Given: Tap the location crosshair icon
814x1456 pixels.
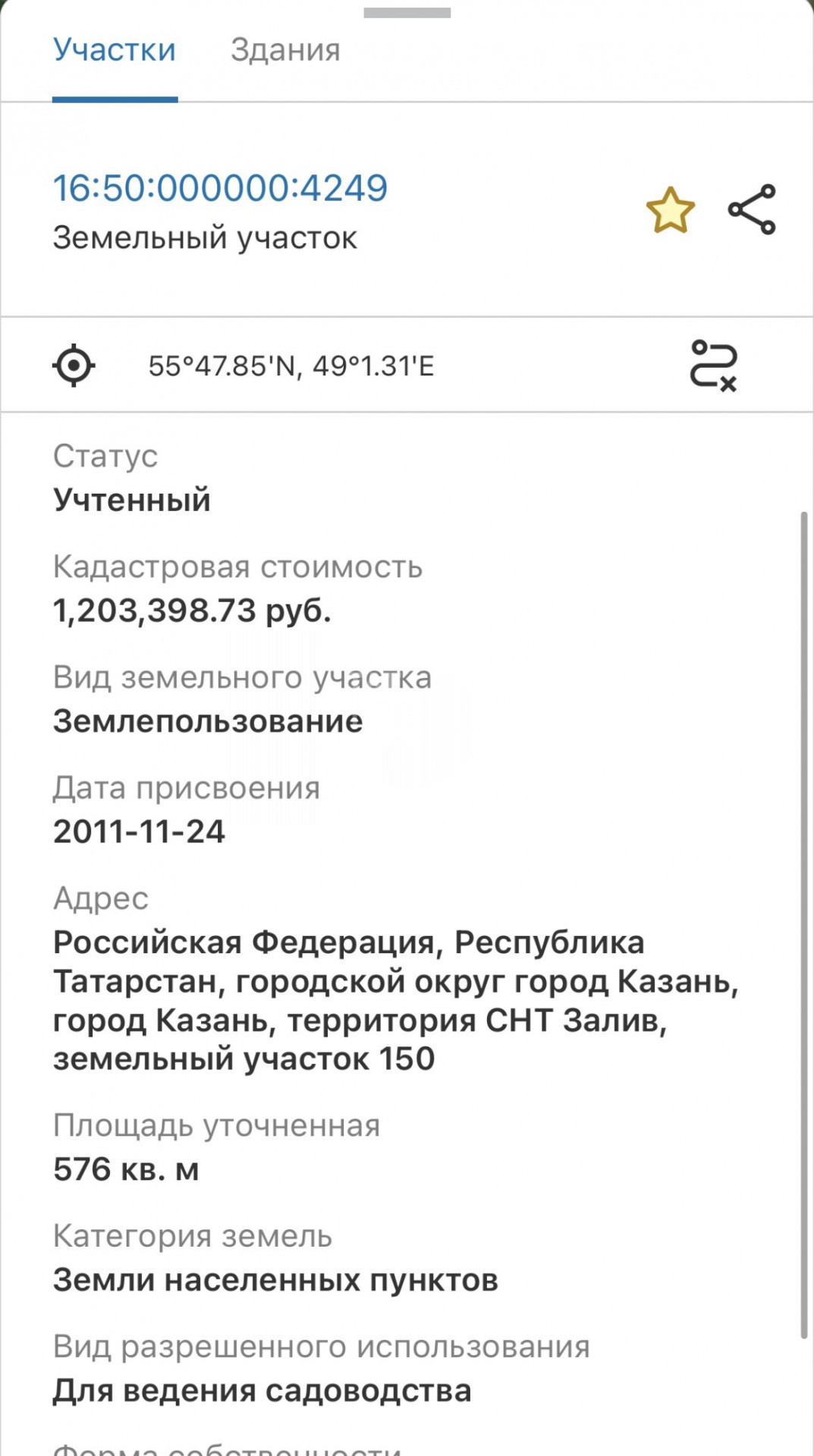Looking at the screenshot, I should [x=74, y=366].
